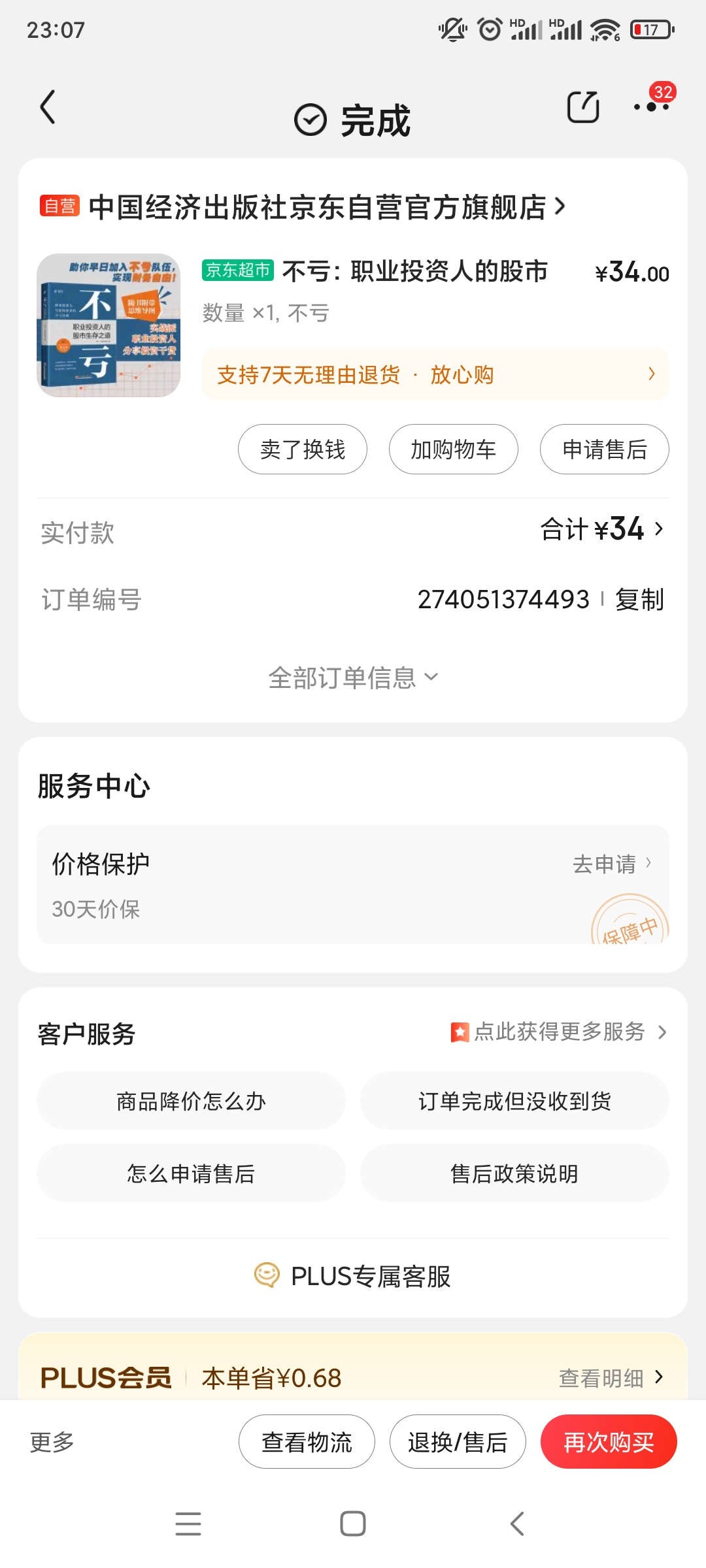Contact PLUS专属客服
Viewport: 706px width, 1568px height.
coord(353,1275)
